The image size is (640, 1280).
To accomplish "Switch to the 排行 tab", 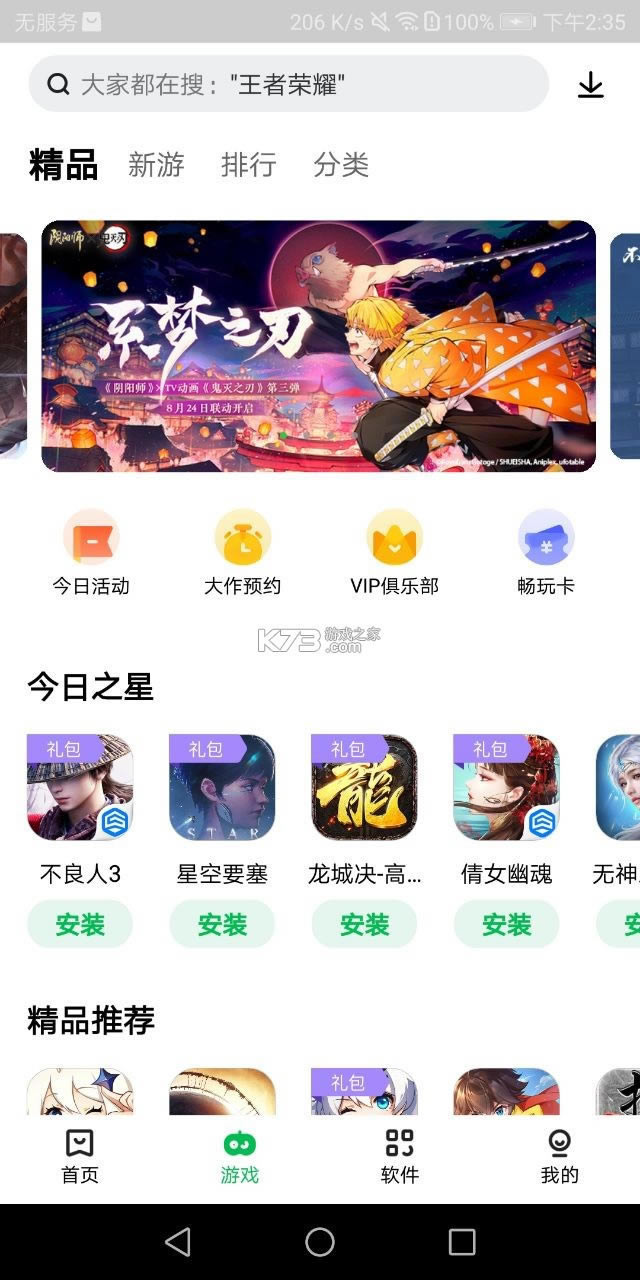I will point(248,165).
